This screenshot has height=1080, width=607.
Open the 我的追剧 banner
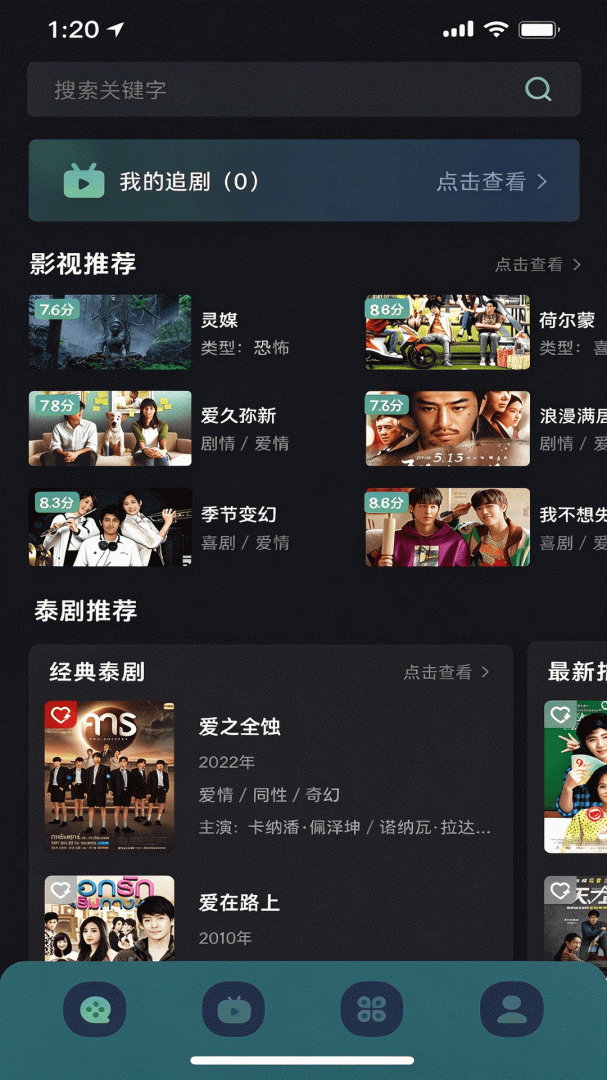[x=303, y=180]
